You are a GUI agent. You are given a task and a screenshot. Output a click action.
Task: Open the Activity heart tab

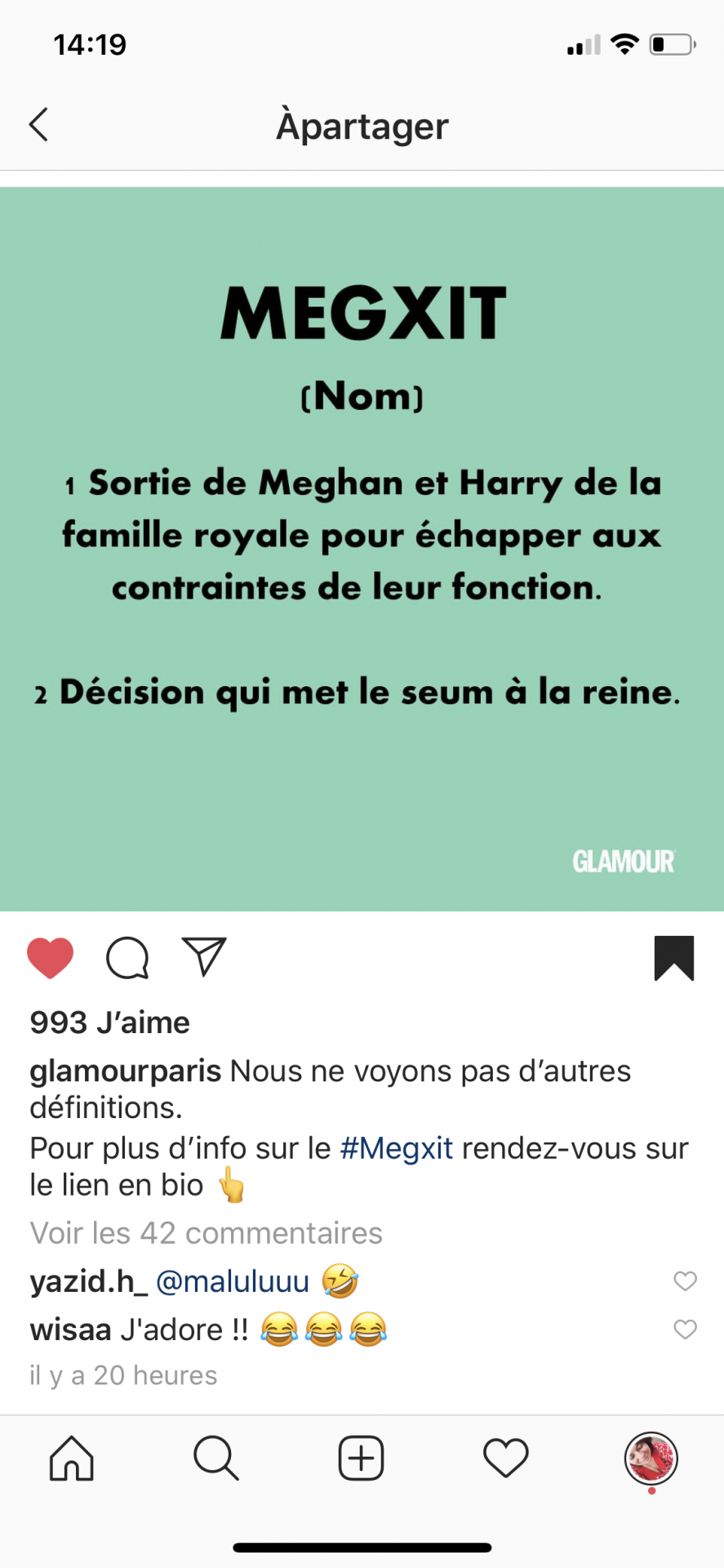click(506, 1458)
